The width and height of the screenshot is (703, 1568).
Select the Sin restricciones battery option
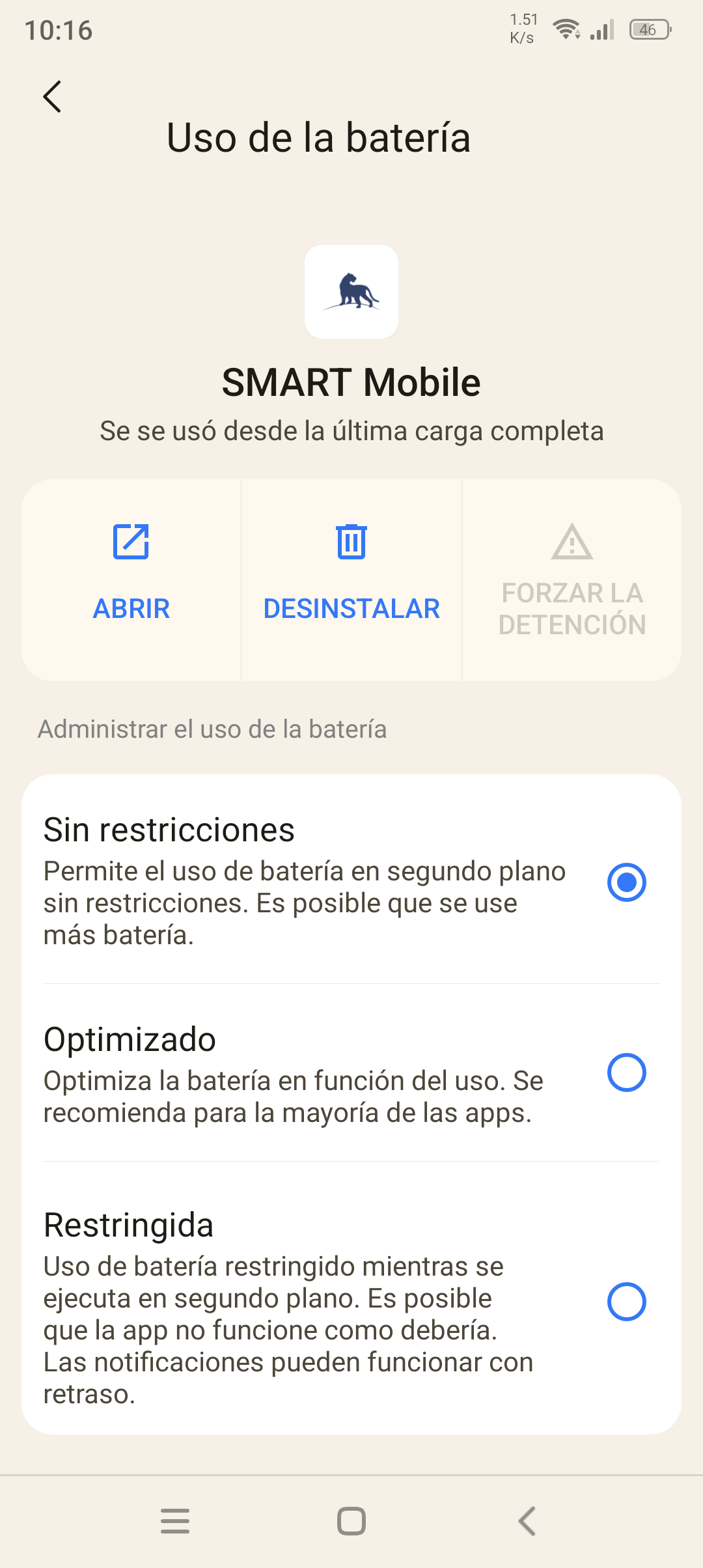pos(626,882)
